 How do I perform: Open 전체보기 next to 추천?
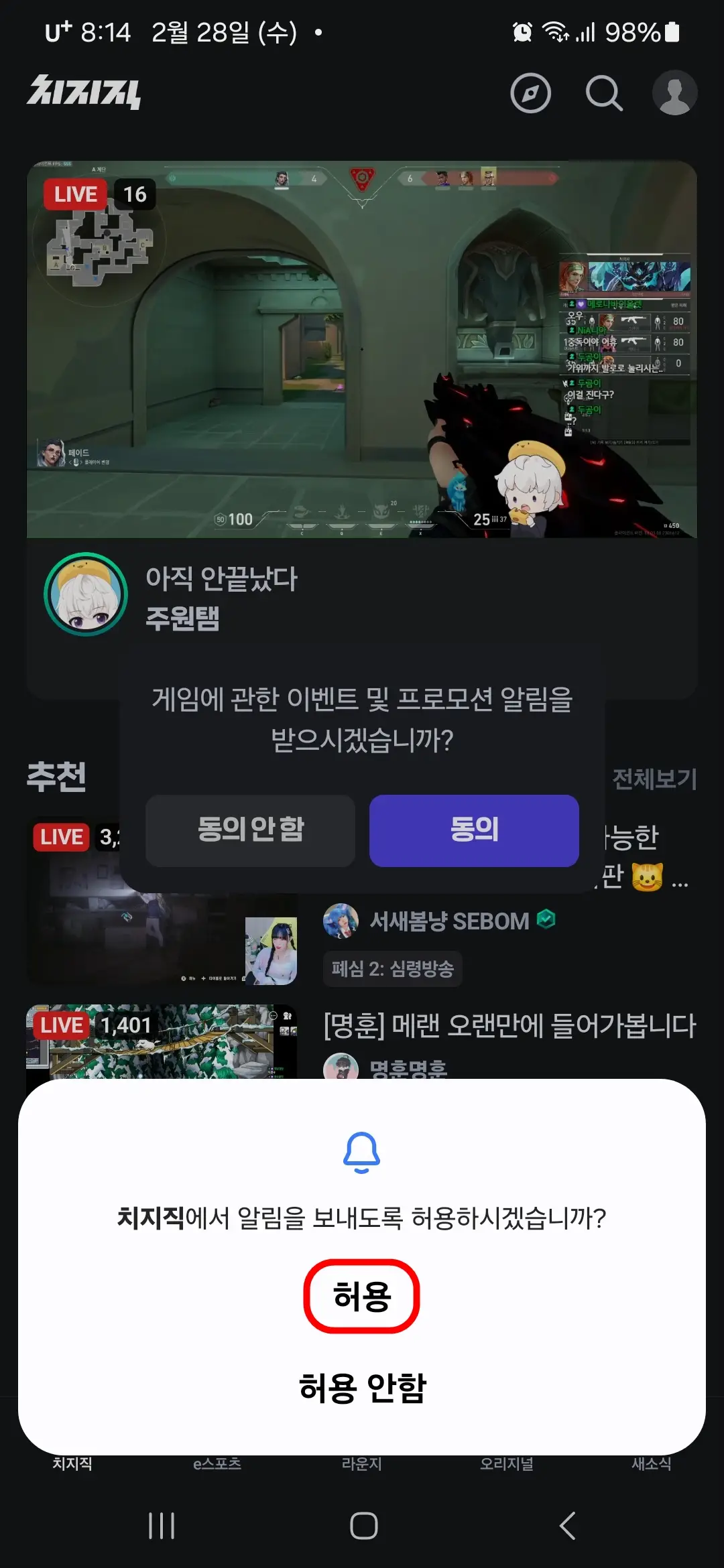(x=654, y=779)
